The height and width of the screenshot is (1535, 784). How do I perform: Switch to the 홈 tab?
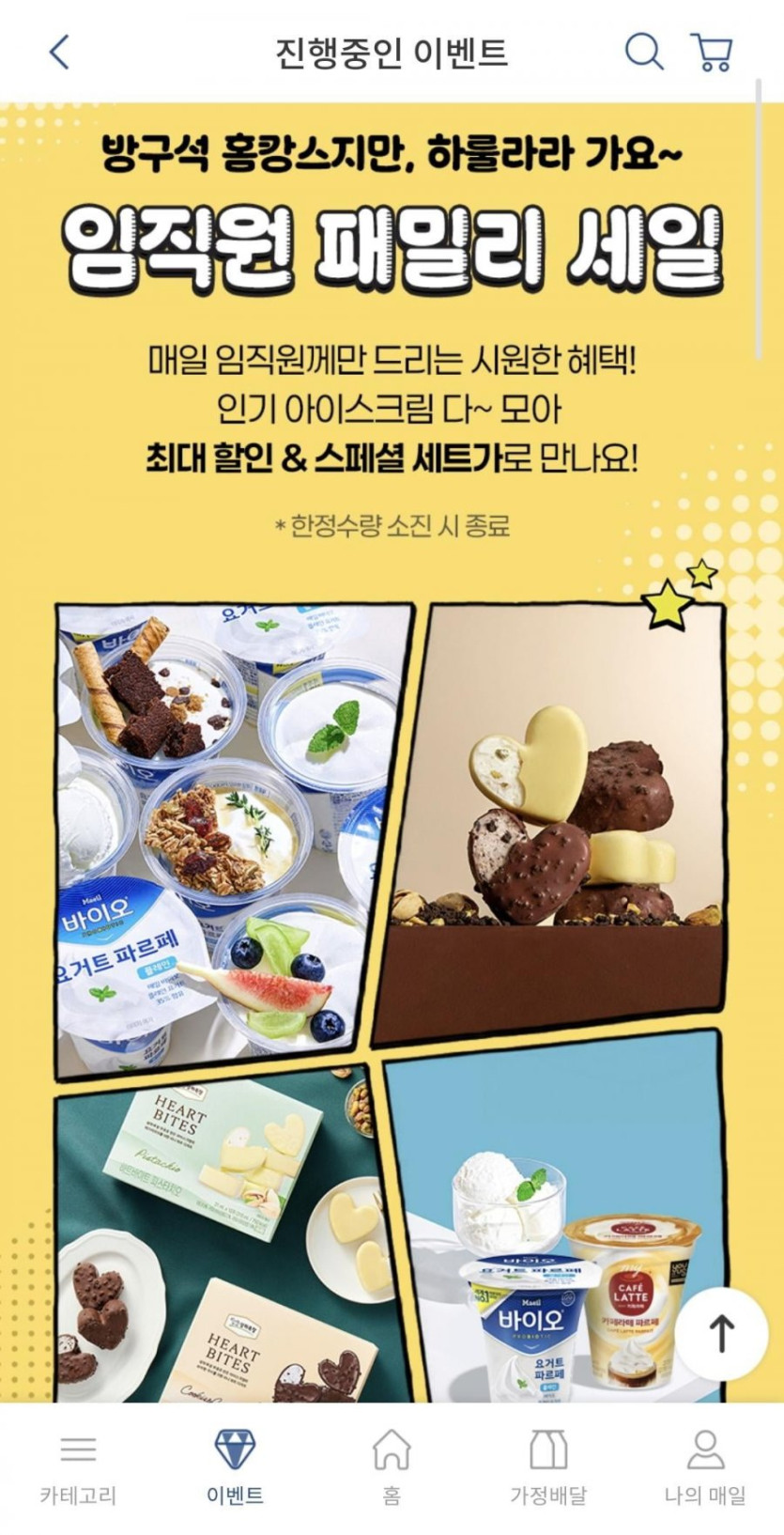392,1468
